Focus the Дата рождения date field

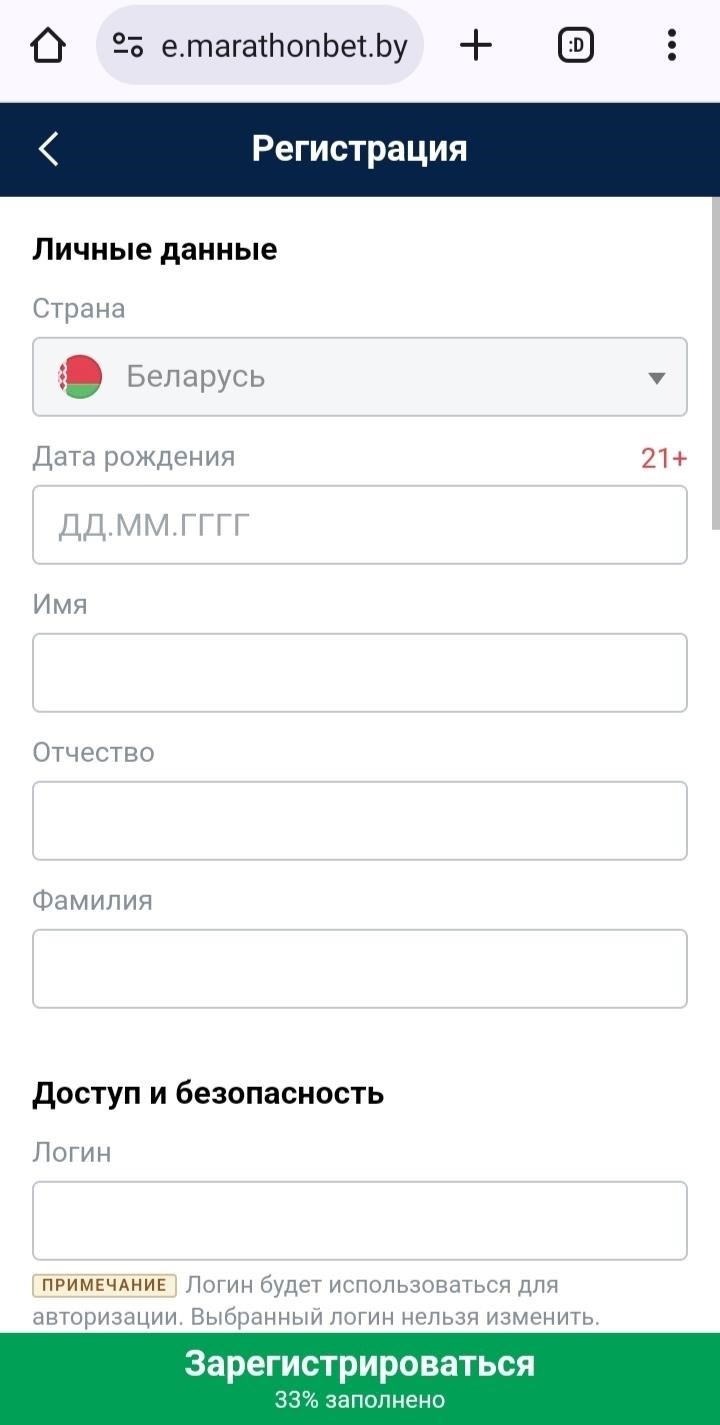coord(360,525)
